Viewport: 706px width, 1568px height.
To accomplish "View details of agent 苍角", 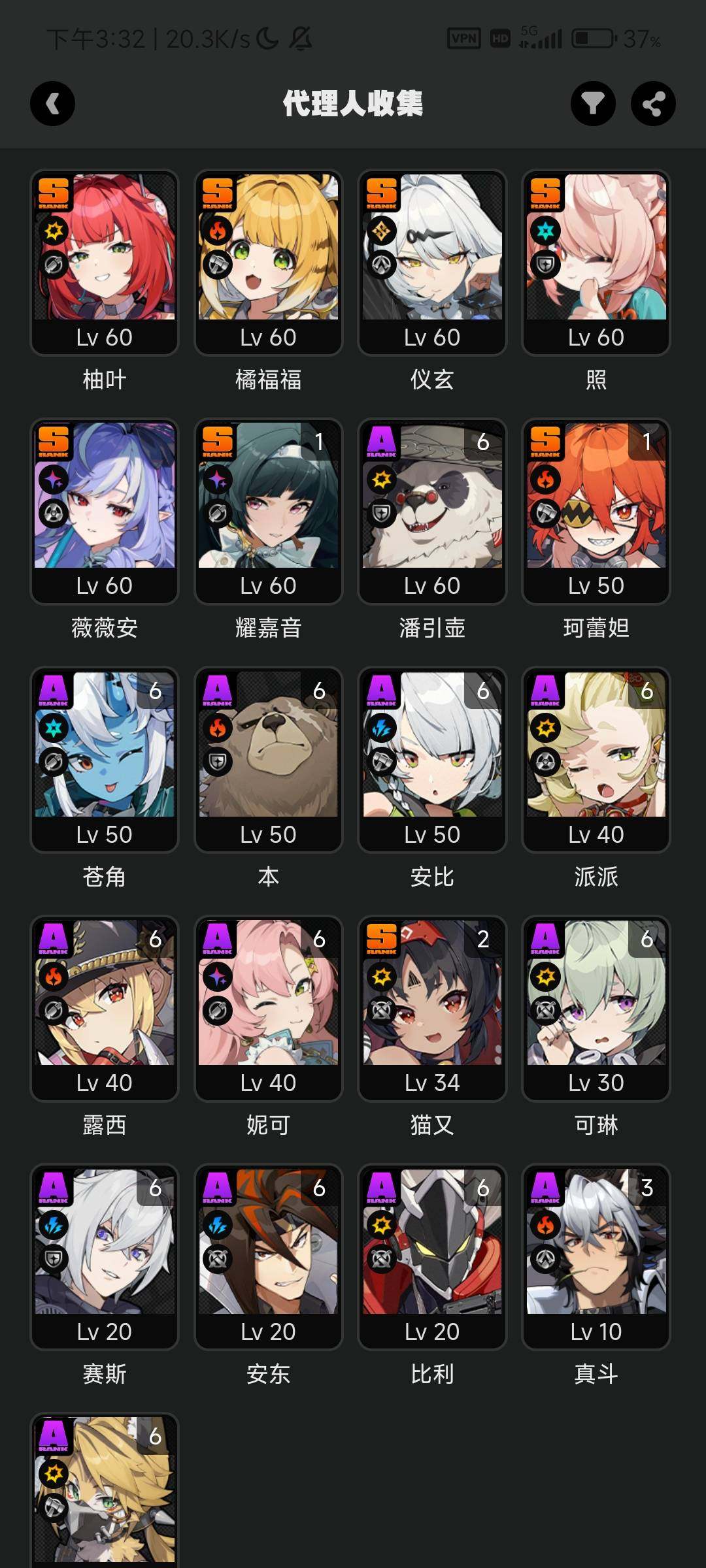I will coord(105,758).
